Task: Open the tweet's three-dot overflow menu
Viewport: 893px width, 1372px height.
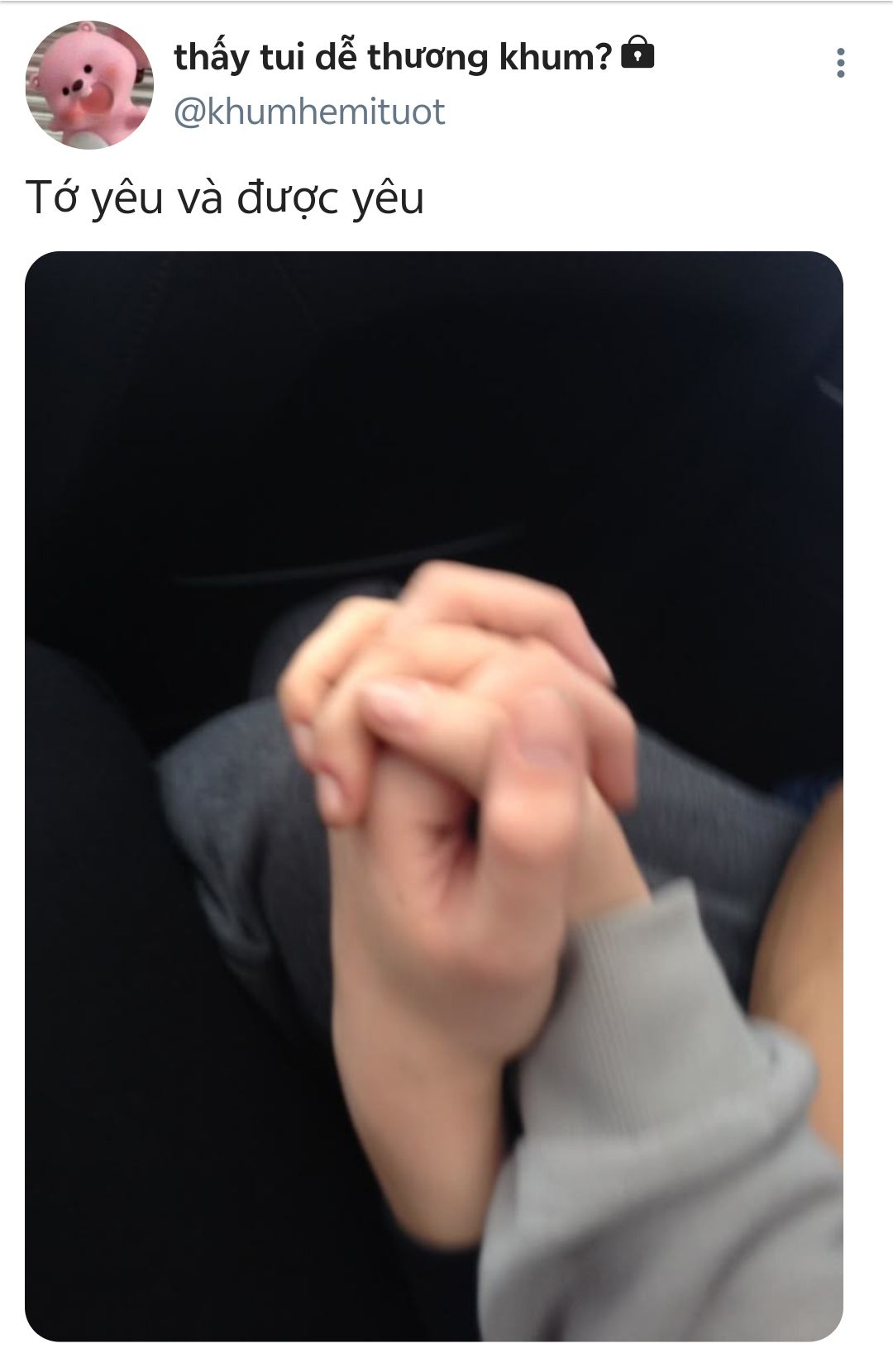Action: tap(840, 63)
